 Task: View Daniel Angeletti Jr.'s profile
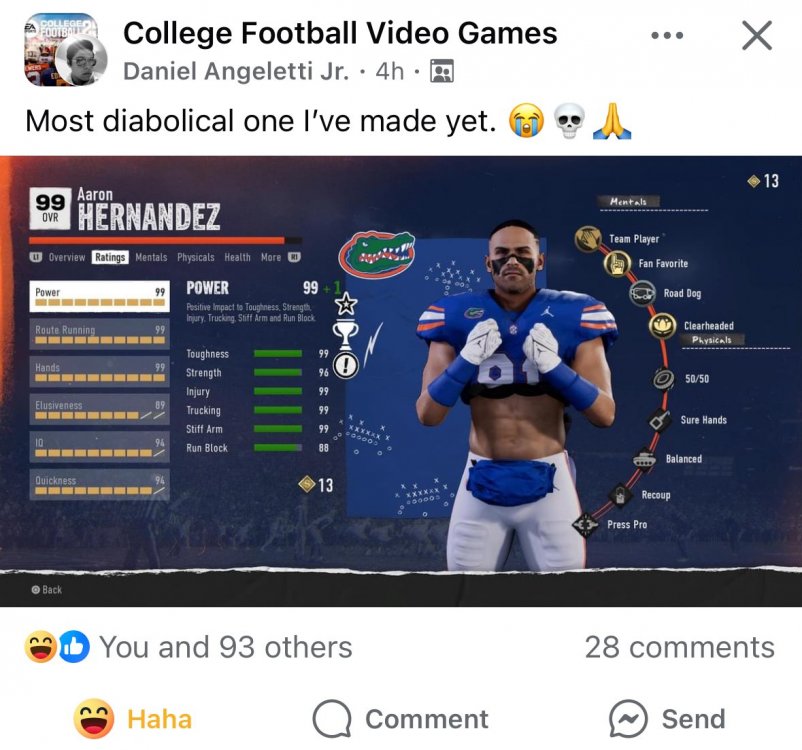(236, 72)
